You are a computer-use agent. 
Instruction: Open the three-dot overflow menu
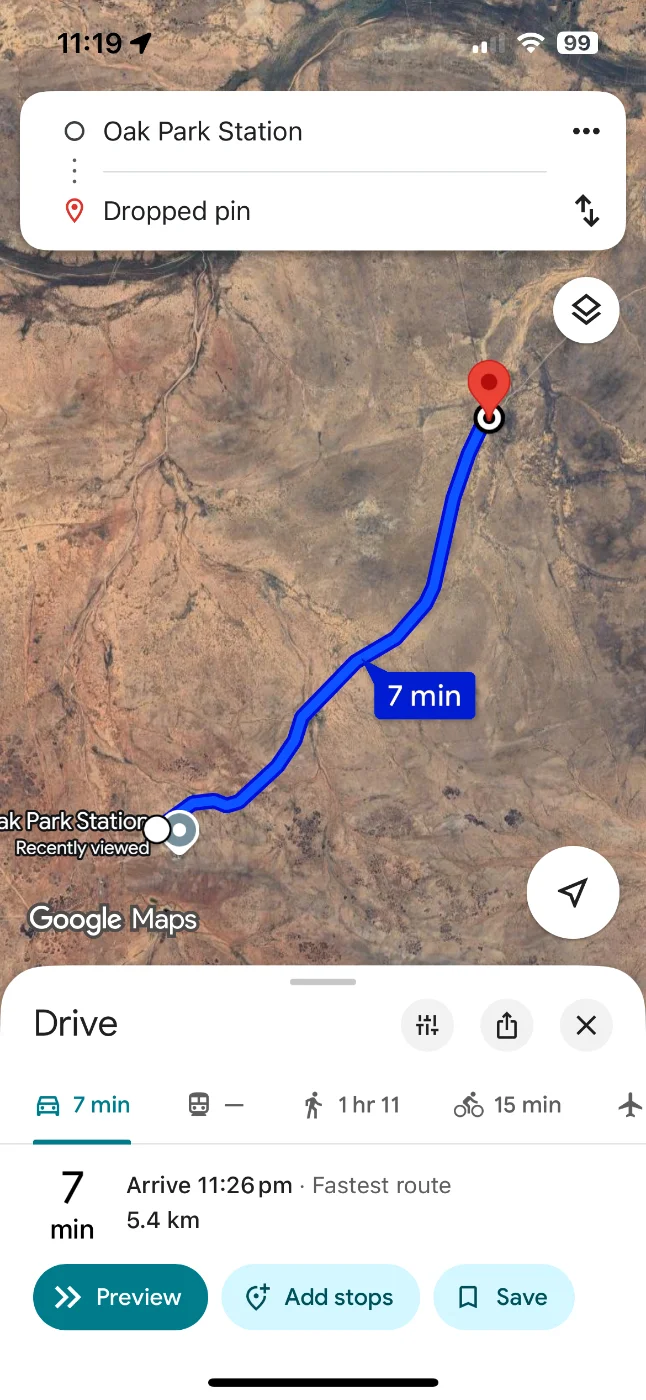point(586,131)
